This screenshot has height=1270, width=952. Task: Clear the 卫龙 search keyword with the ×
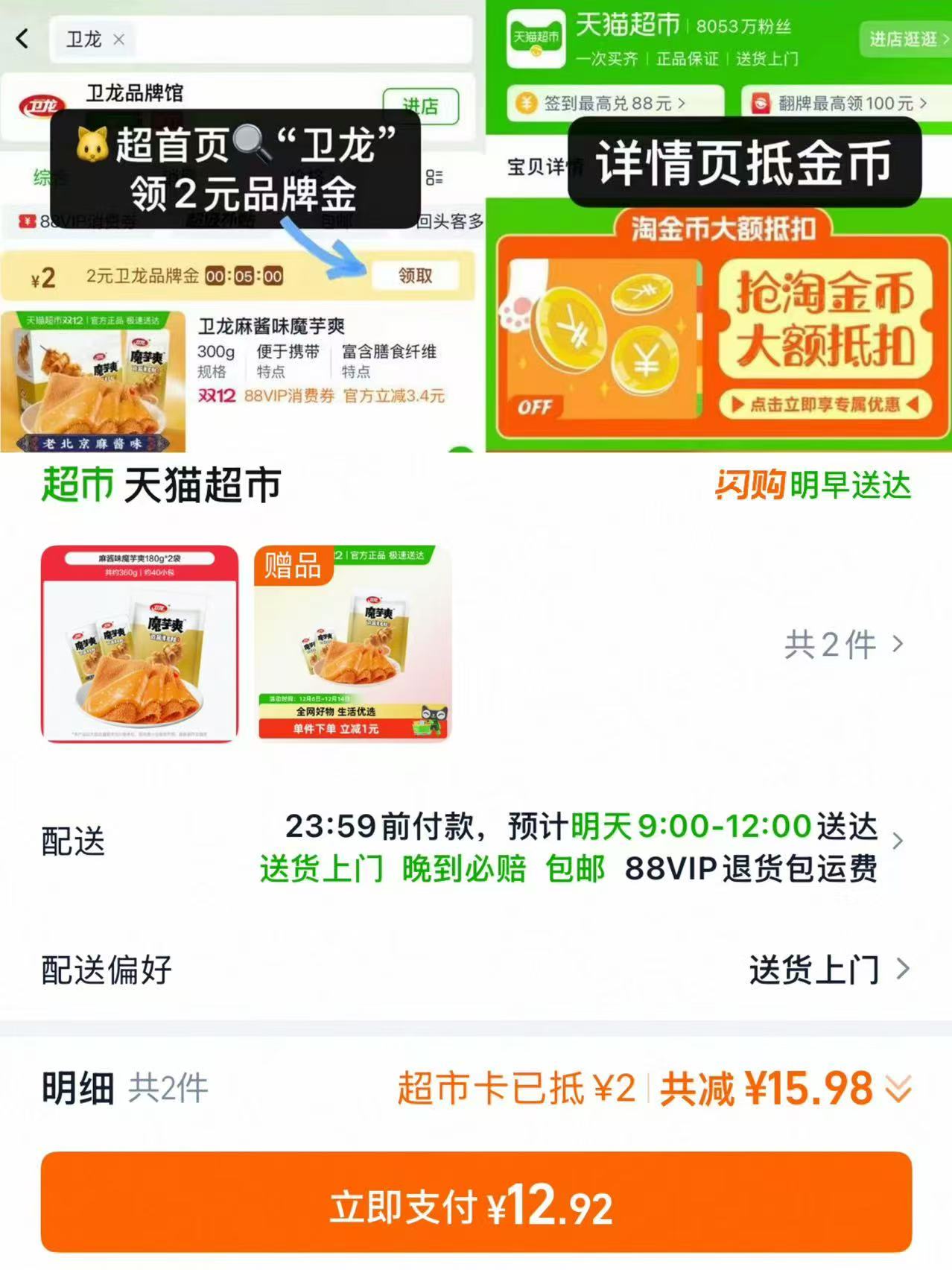pos(119,40)
